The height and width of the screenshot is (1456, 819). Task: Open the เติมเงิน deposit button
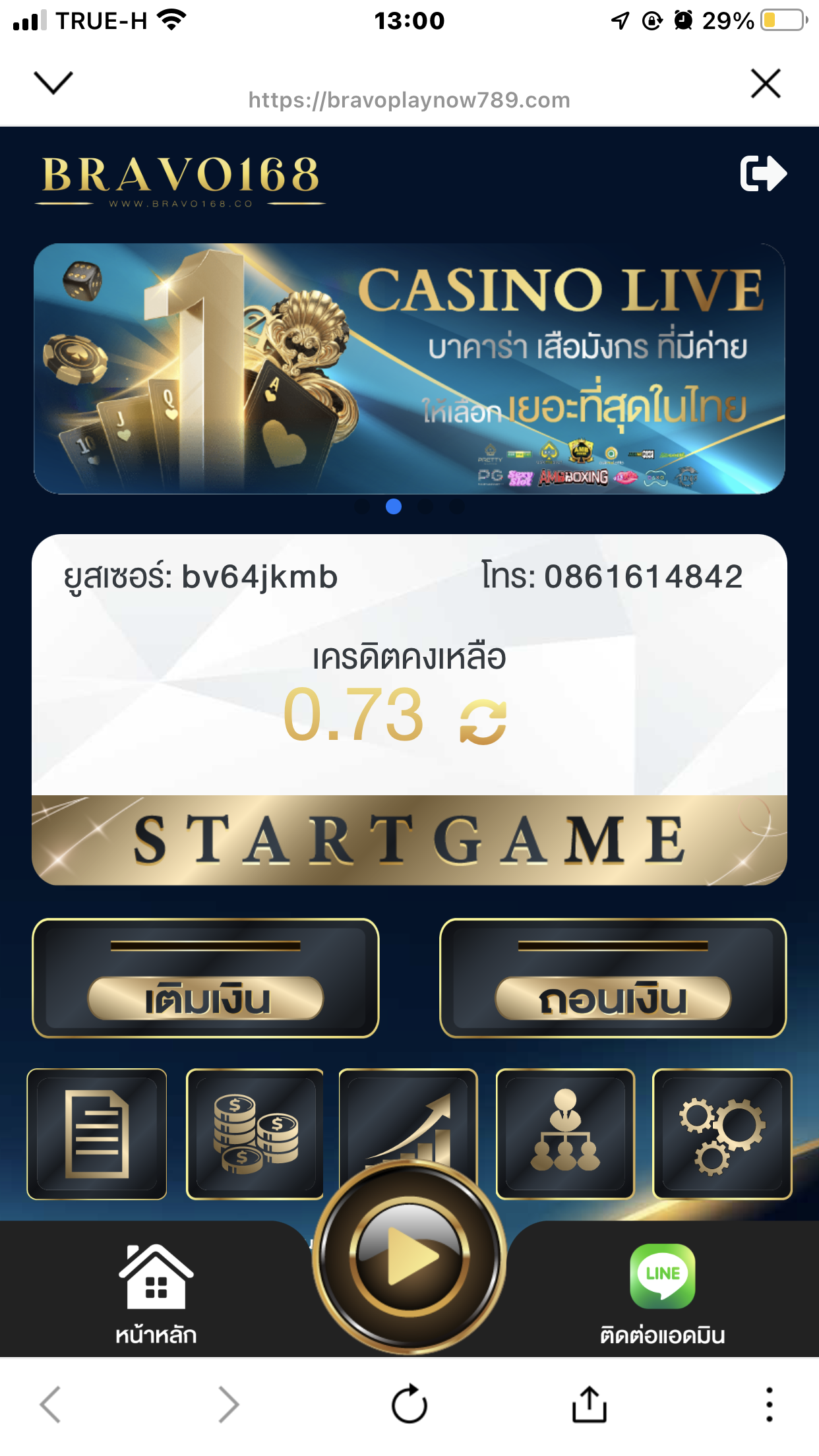206,998
